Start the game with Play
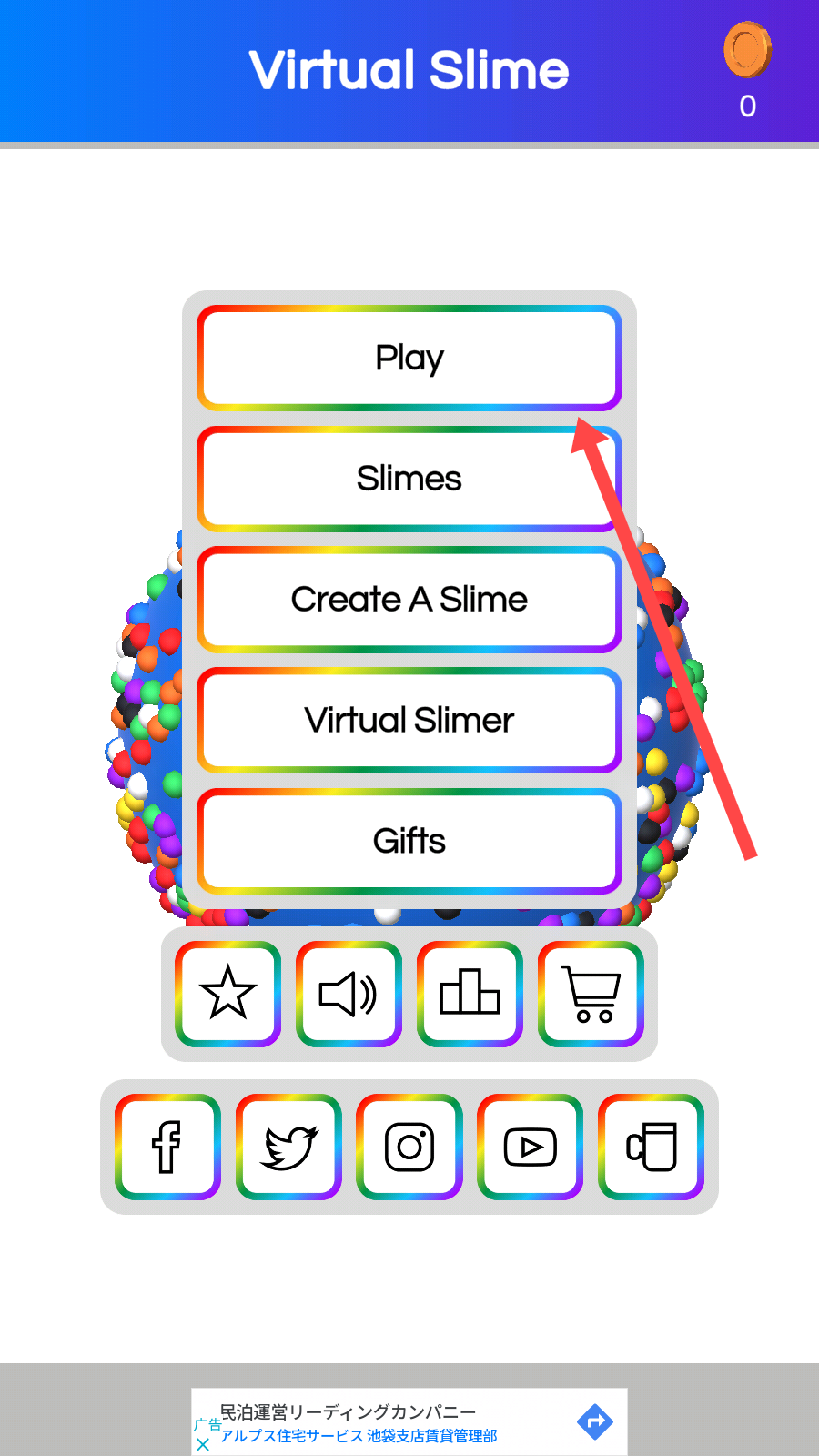The image size is (819, 1456). pos(409,358)
